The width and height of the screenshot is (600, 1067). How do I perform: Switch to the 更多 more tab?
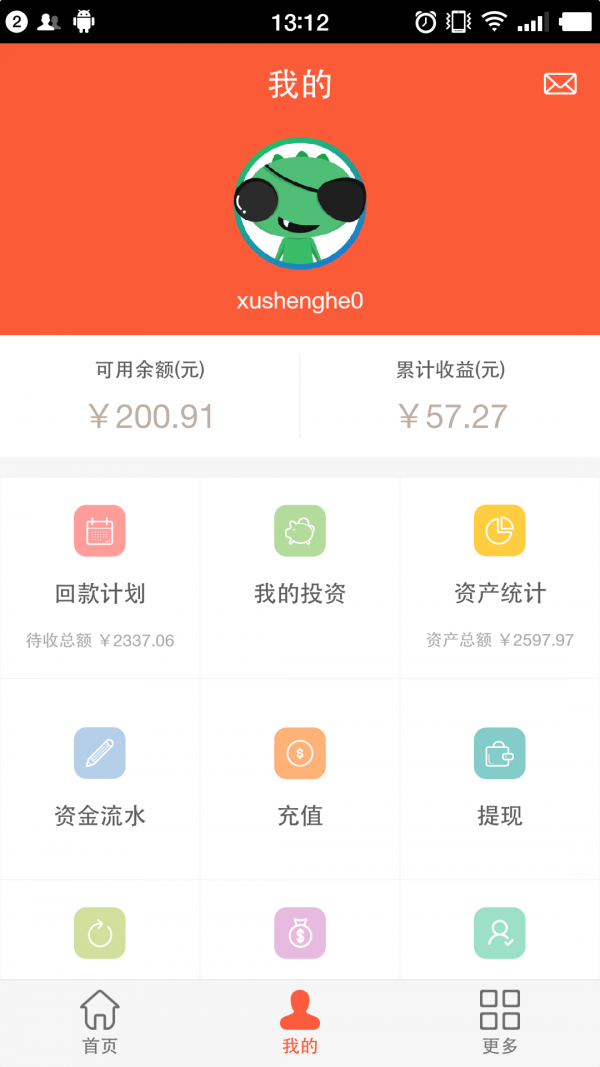[500, 1022]
